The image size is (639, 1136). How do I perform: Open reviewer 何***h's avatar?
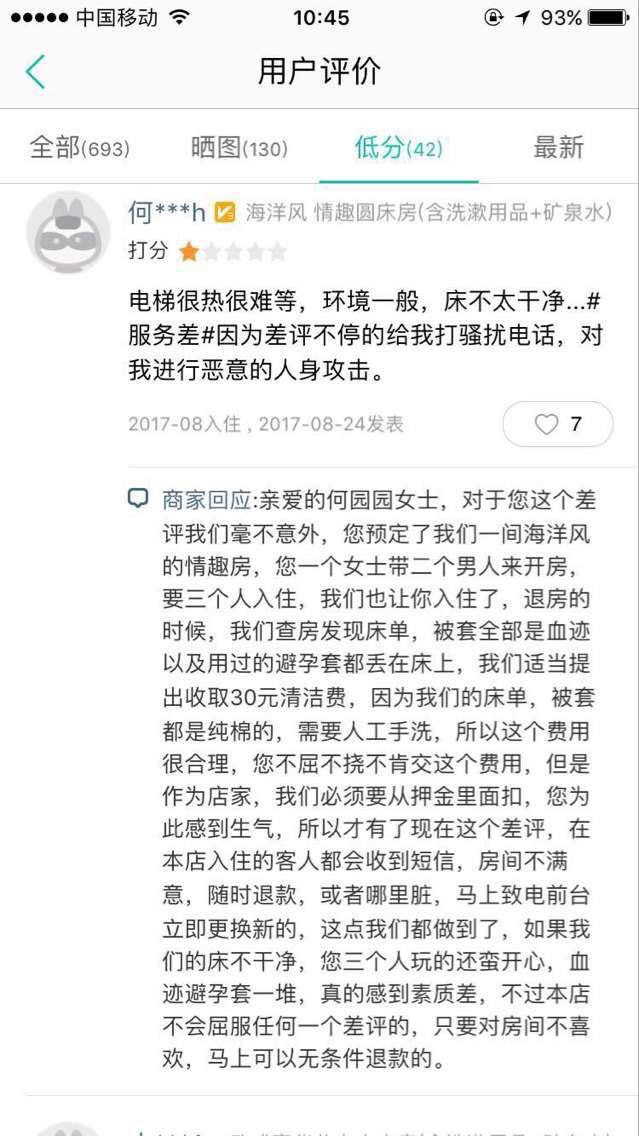(x=68, y=232)
